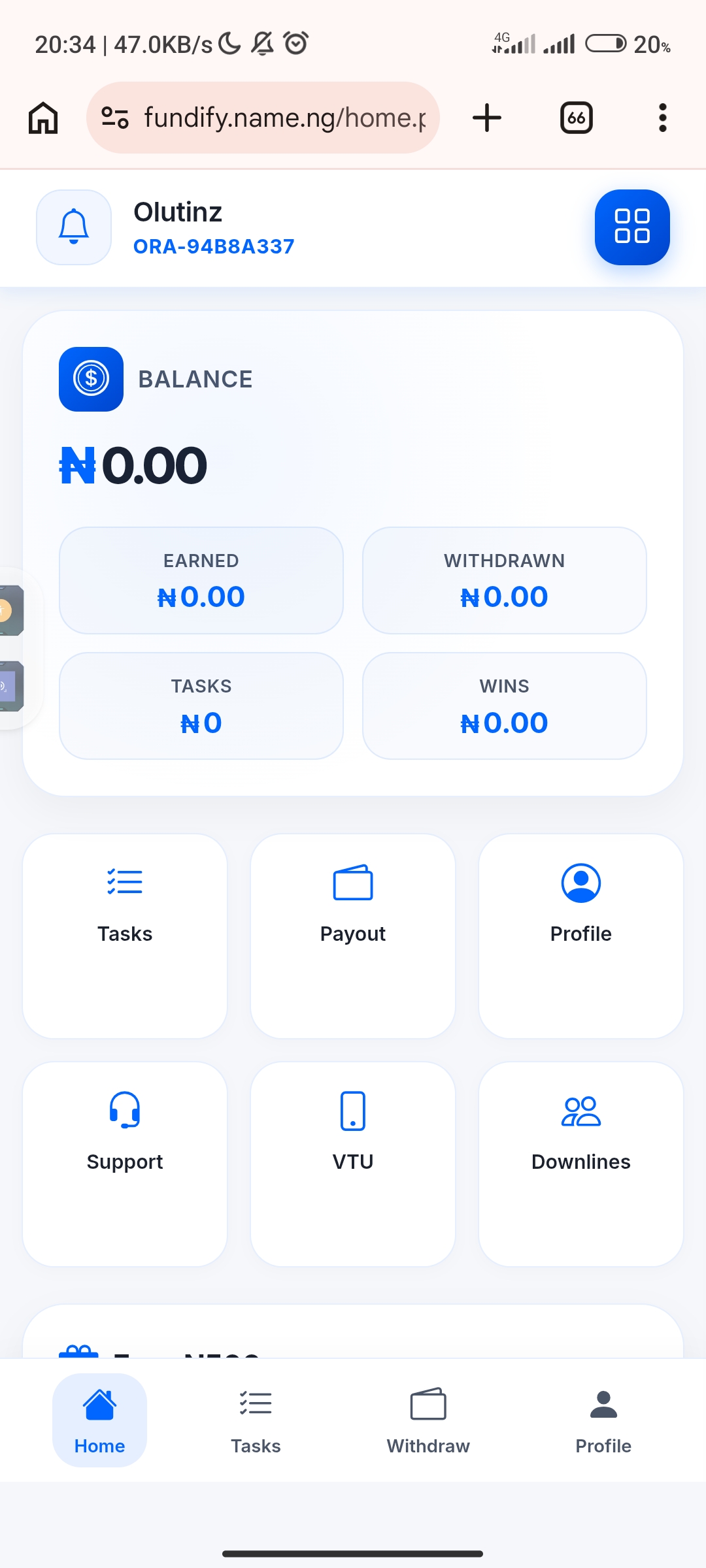Open the Payout card
This screenshot has width=706, height=1568.
point(353,936)
